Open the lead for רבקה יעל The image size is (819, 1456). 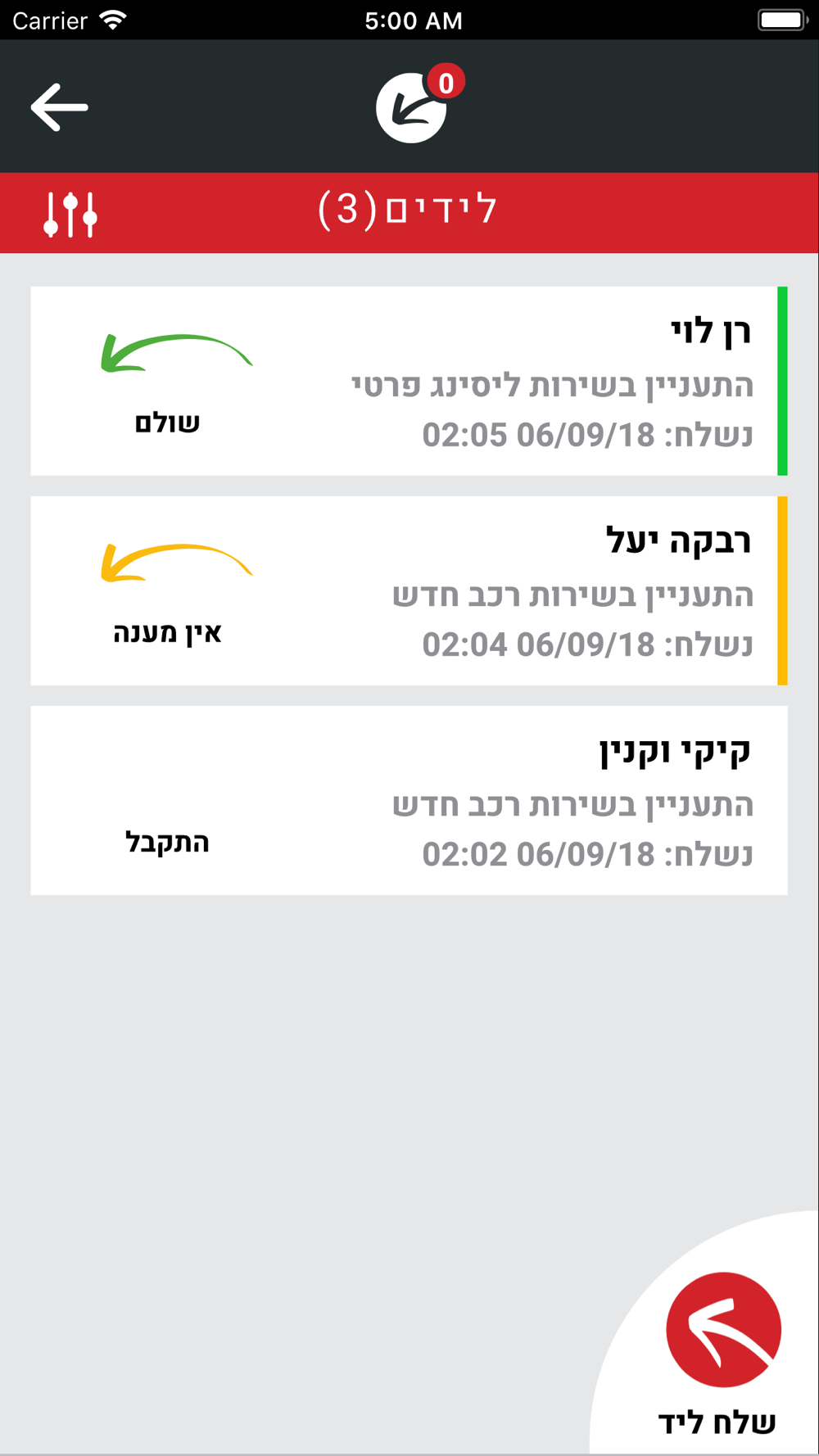pyautogui.click(x=409, y=590)
